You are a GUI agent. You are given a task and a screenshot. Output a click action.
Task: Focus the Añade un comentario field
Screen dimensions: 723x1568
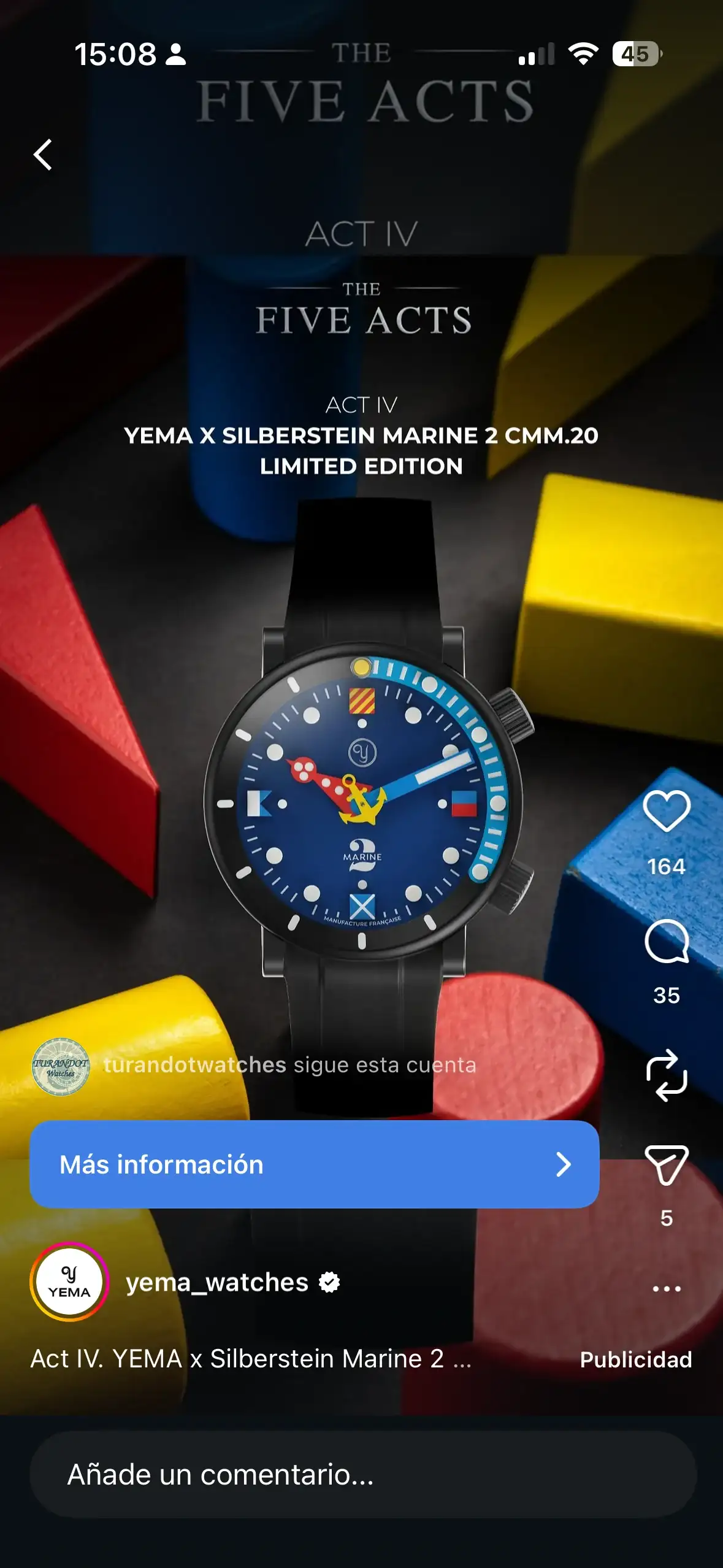tap(363, 1475)
